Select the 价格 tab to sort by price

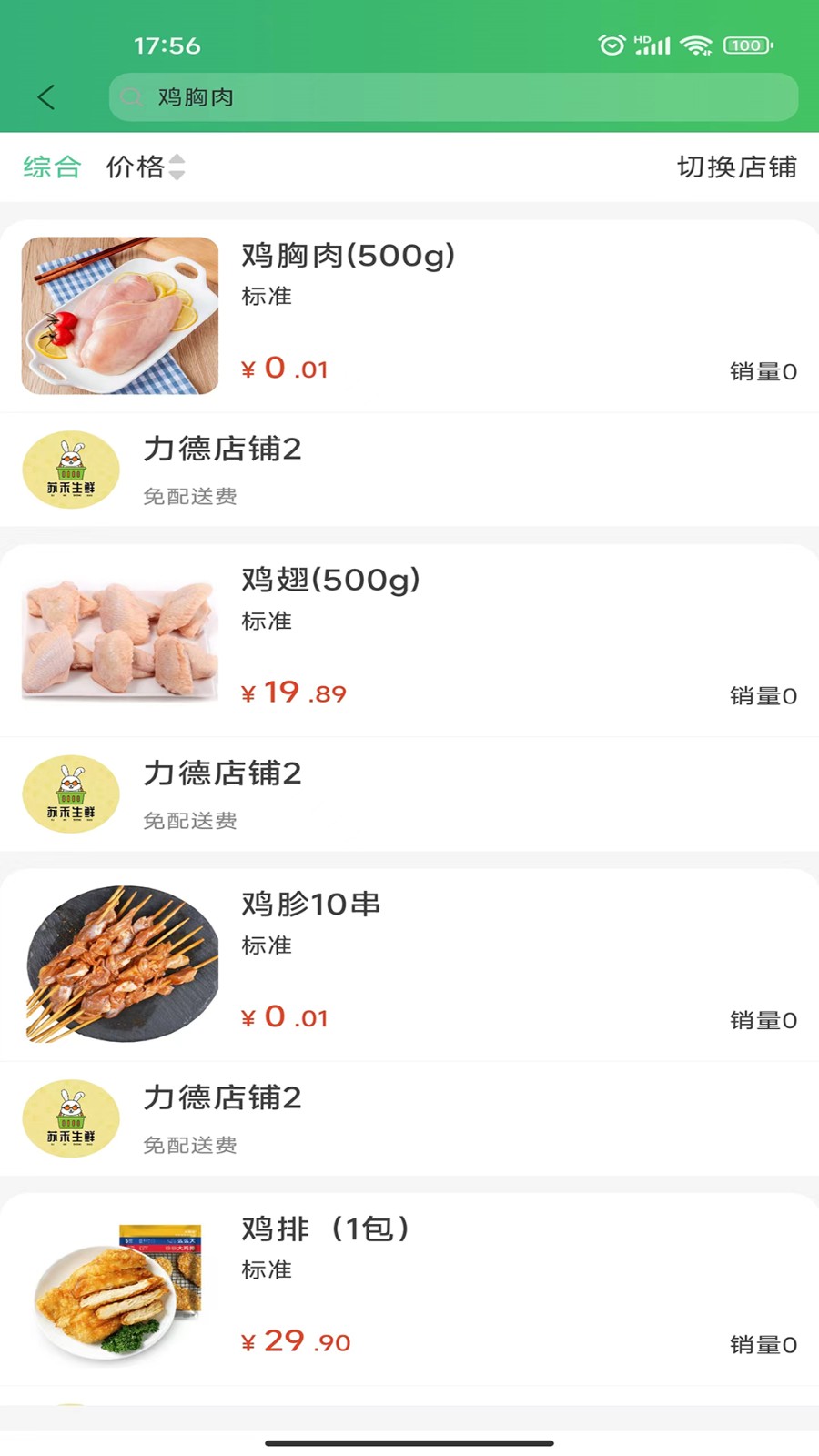pos(140,167)
